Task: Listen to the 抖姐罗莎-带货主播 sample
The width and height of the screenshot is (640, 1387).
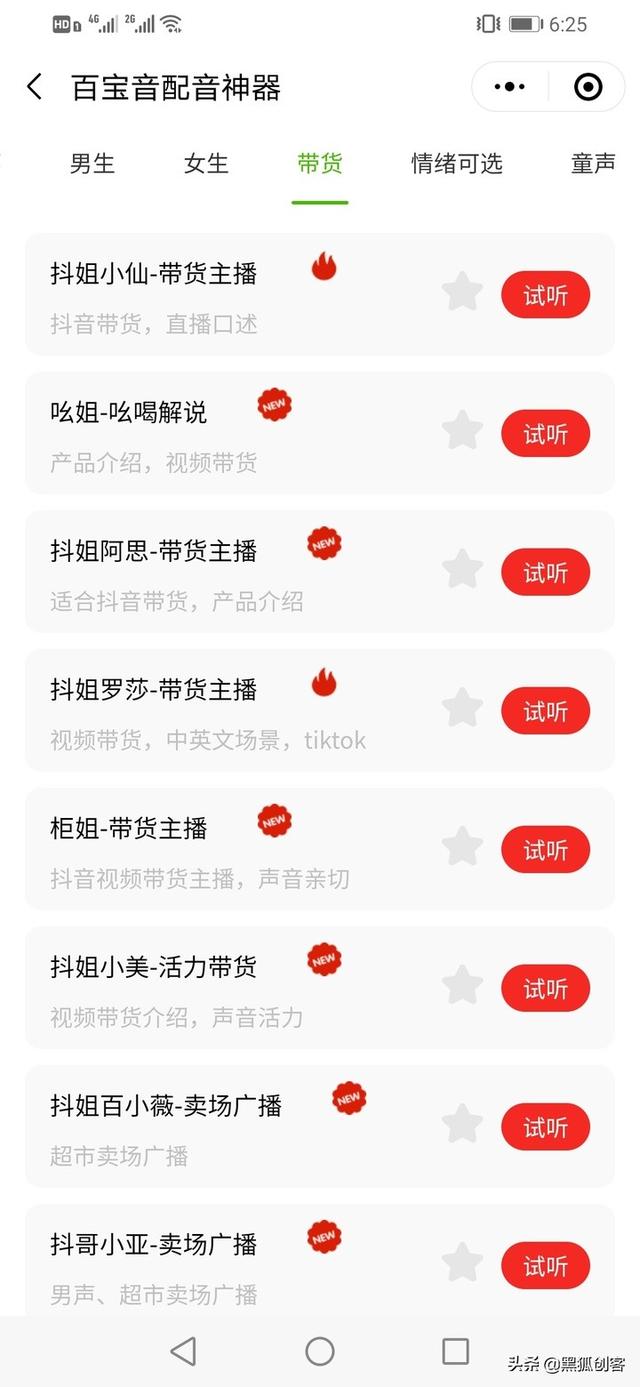Action: (x=545, y=711)
